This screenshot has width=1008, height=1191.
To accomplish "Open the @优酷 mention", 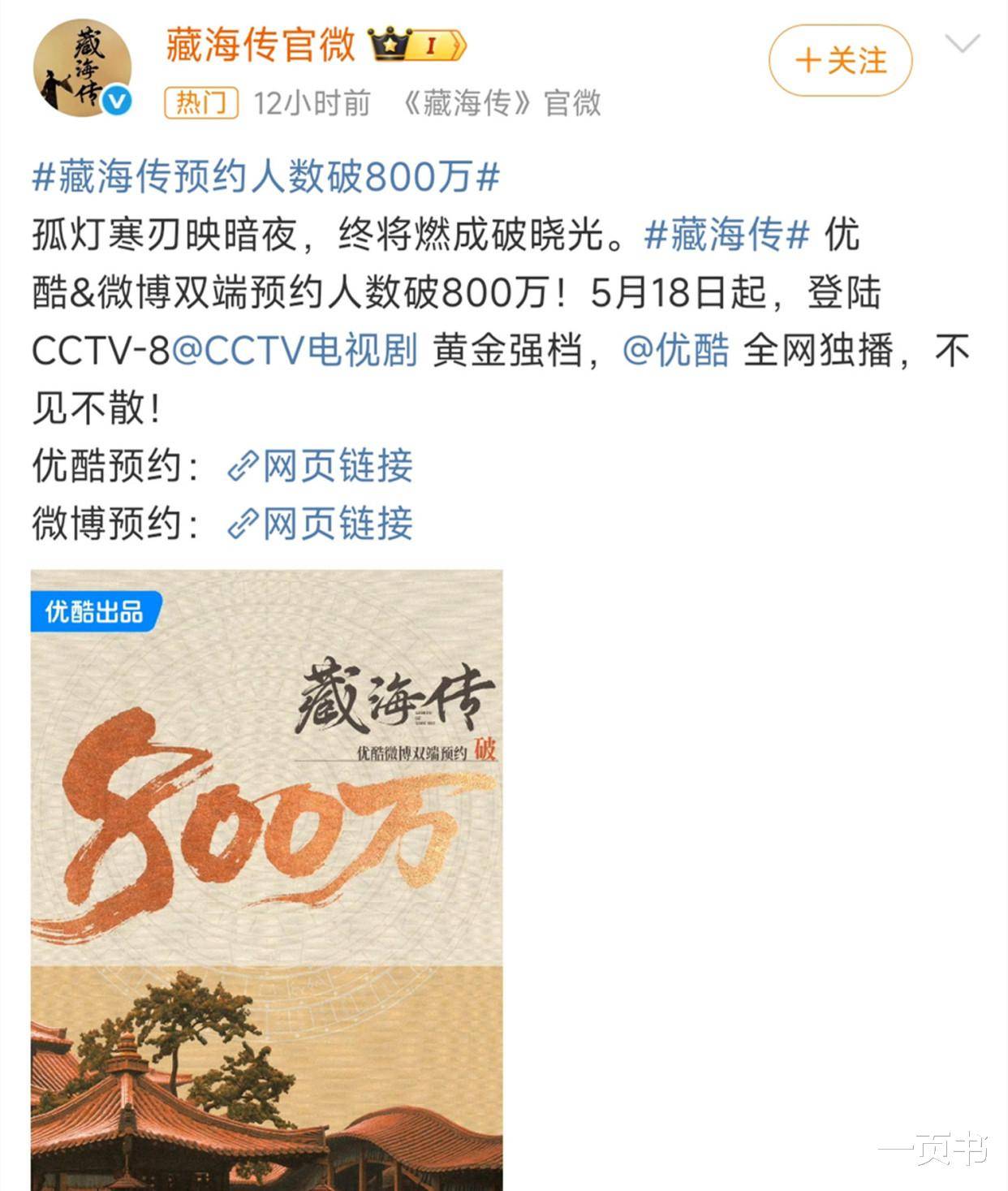I will coord(676,351).
